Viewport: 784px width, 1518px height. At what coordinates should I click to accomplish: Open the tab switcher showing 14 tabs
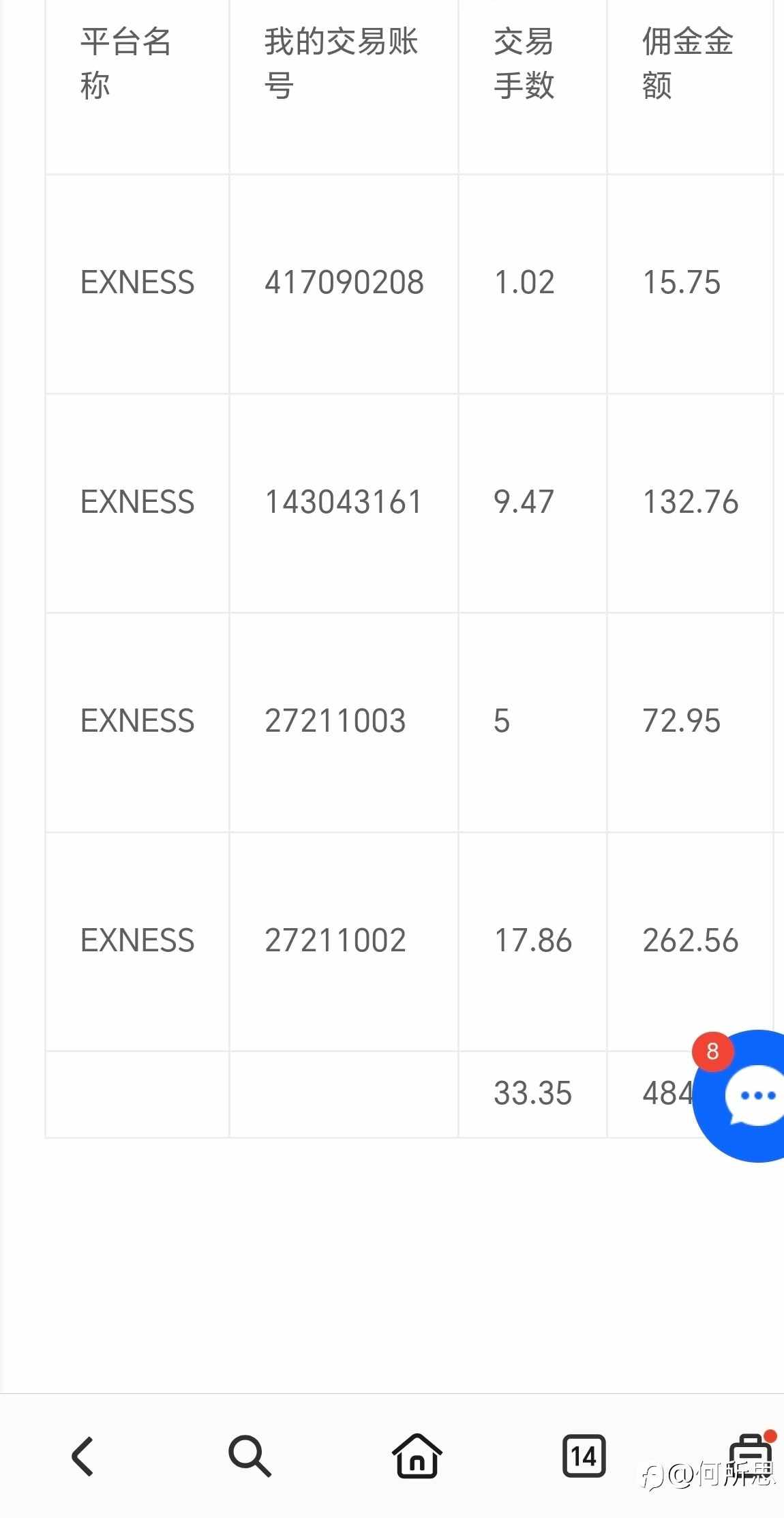tap(583, 1456)
